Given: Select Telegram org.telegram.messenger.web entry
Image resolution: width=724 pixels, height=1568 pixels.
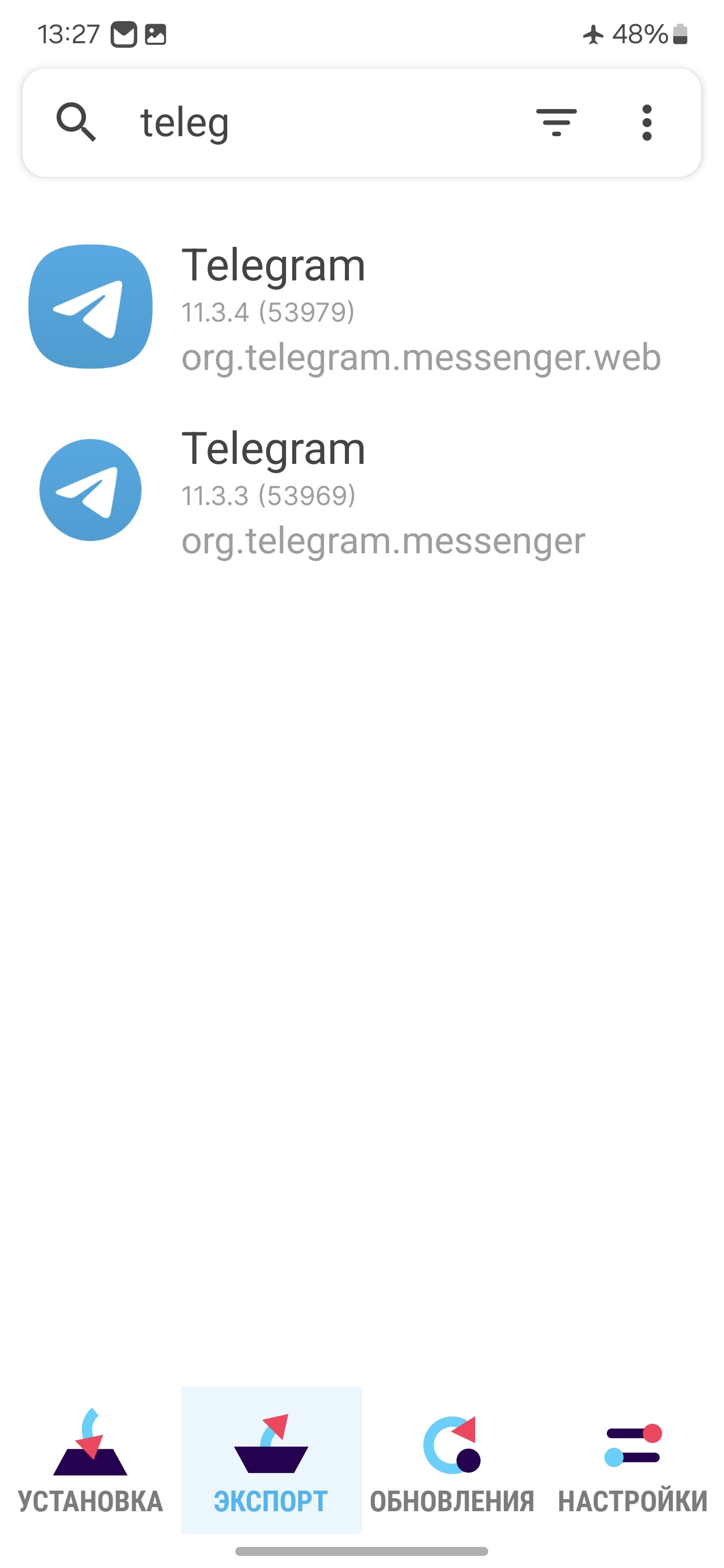Looking at the screenshot, I should [361, 308].
